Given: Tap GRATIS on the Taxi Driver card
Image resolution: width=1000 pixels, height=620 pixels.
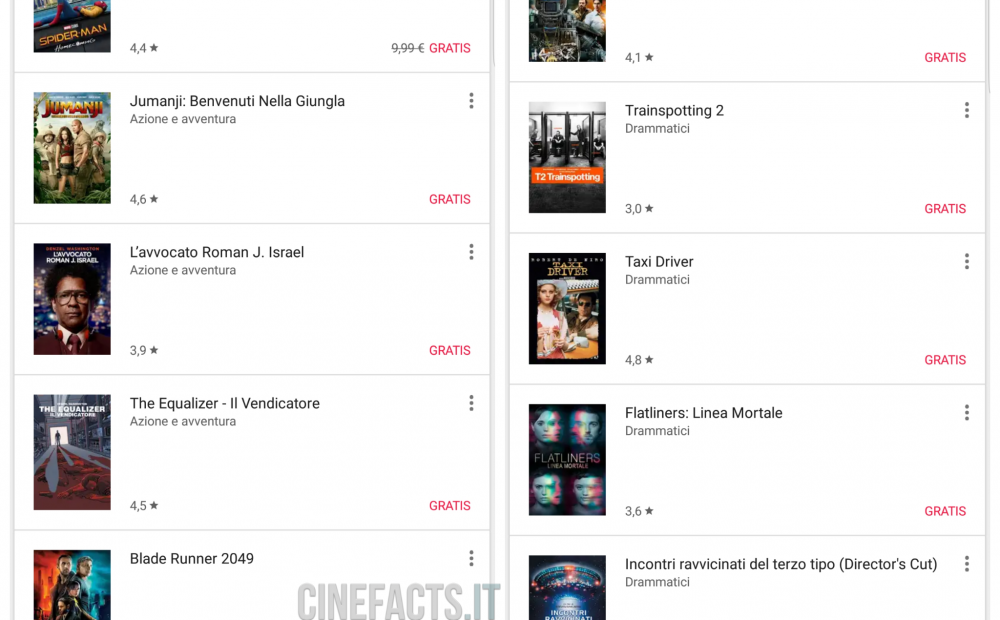Looking at the screenshot, I should point(945,360).
